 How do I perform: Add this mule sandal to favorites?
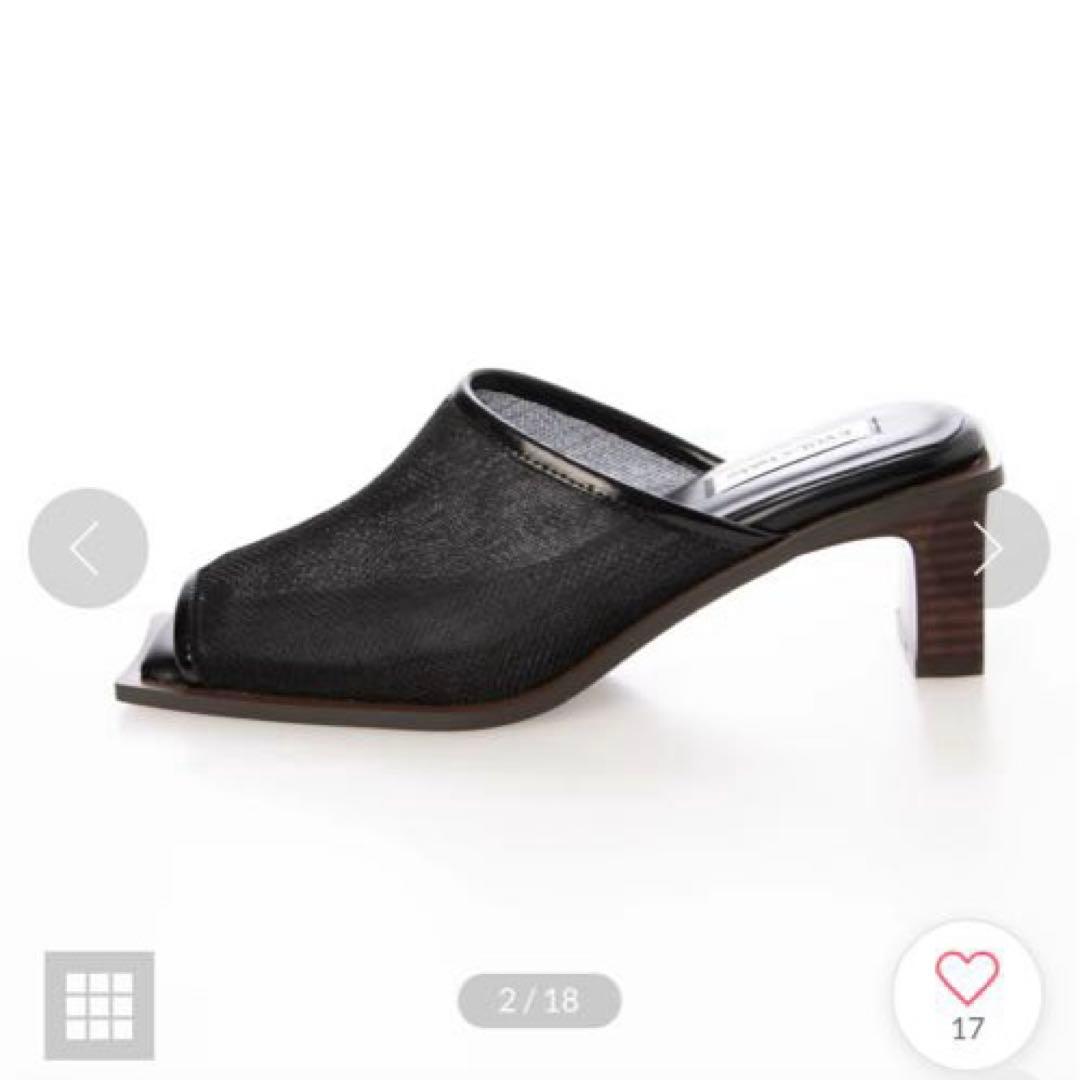pos(967,990)
